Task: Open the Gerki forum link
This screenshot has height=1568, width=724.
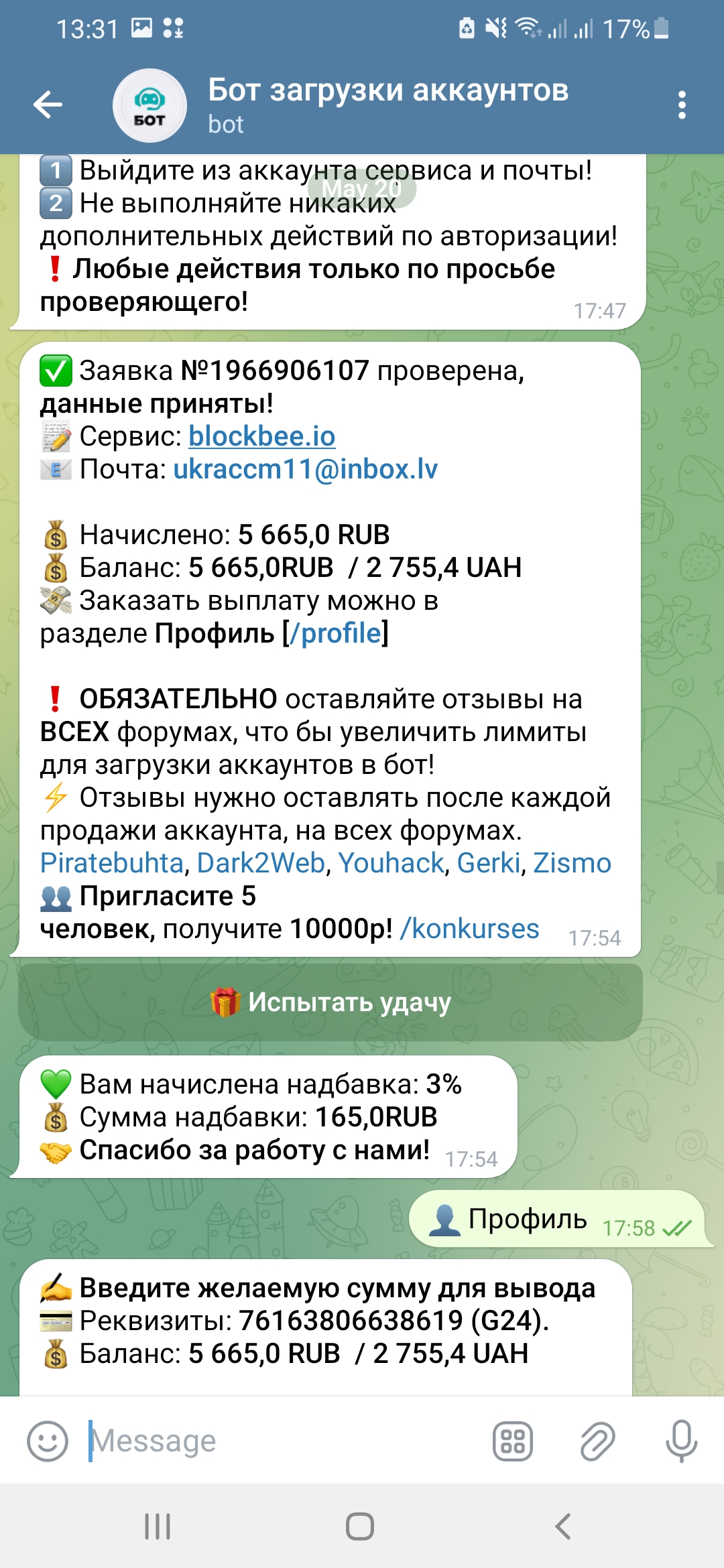Action: tap(488, 863)
